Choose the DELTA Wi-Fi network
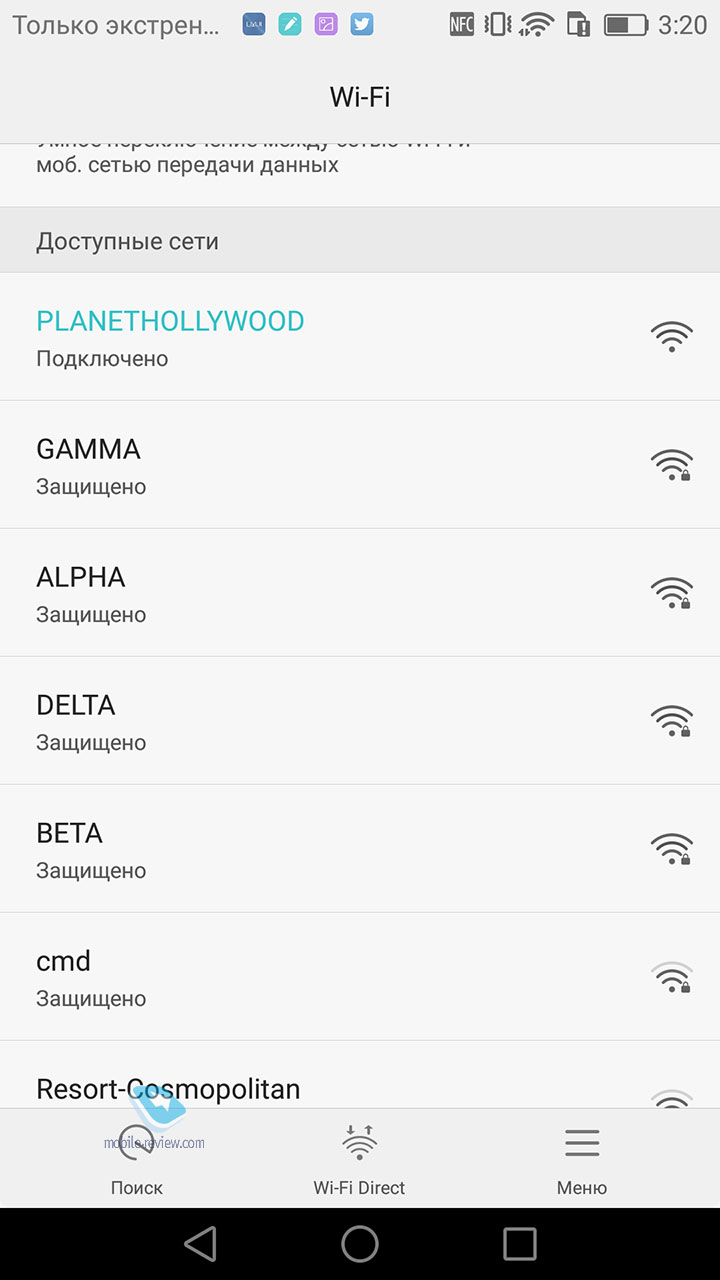 pyautogui.click(x=360, y=721)
